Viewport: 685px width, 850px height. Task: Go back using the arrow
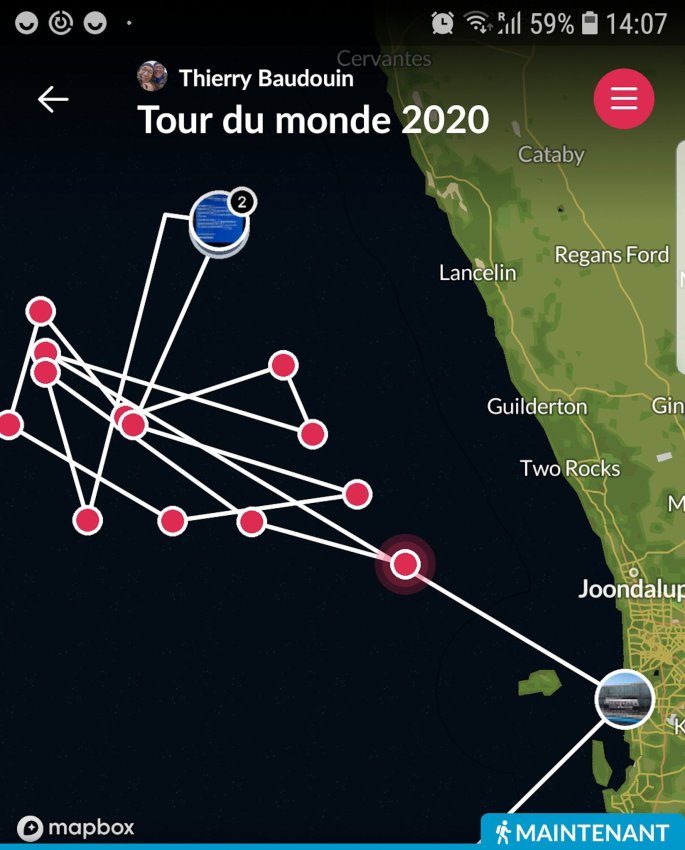pyautogui.click(x=52, y=99)
